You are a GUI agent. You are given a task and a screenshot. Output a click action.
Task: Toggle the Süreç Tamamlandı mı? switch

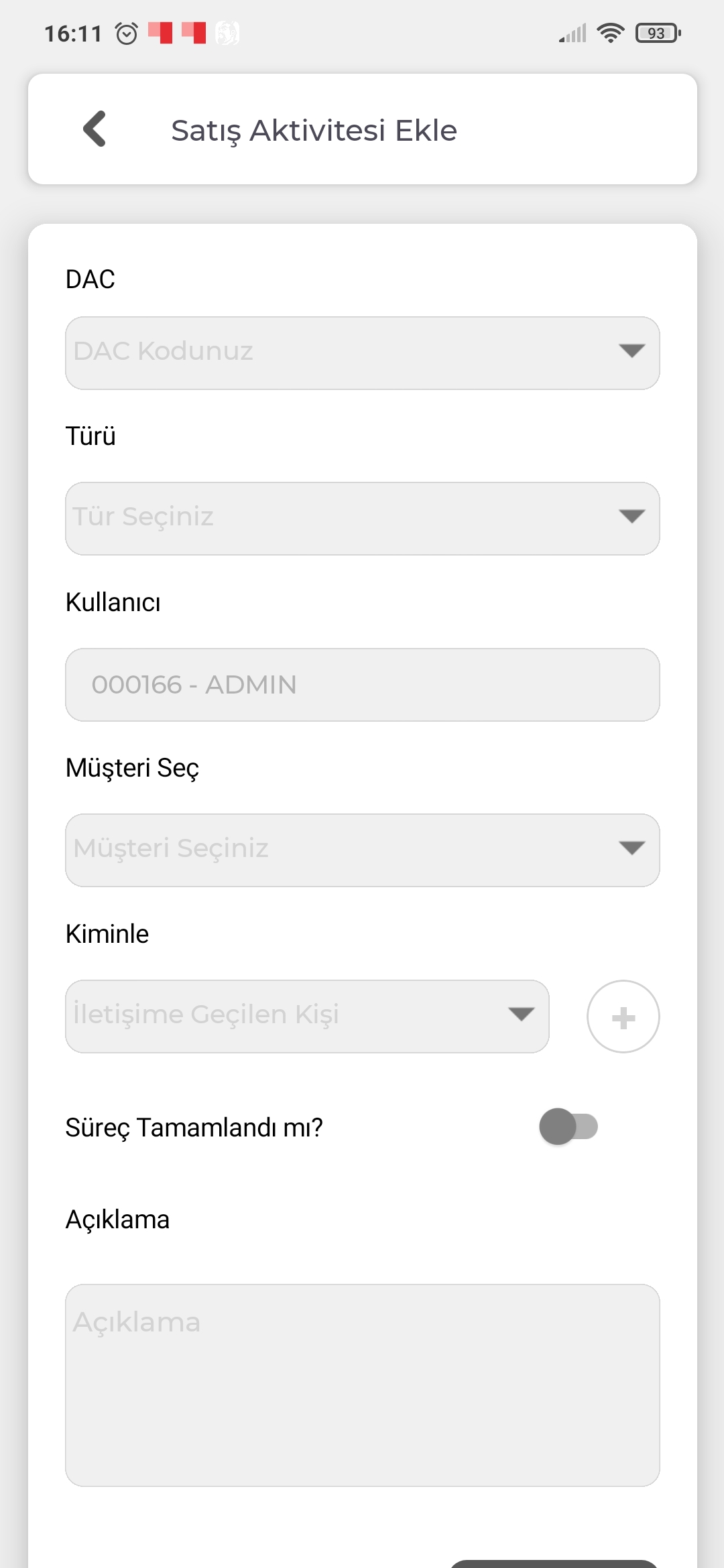(568, 1126)
